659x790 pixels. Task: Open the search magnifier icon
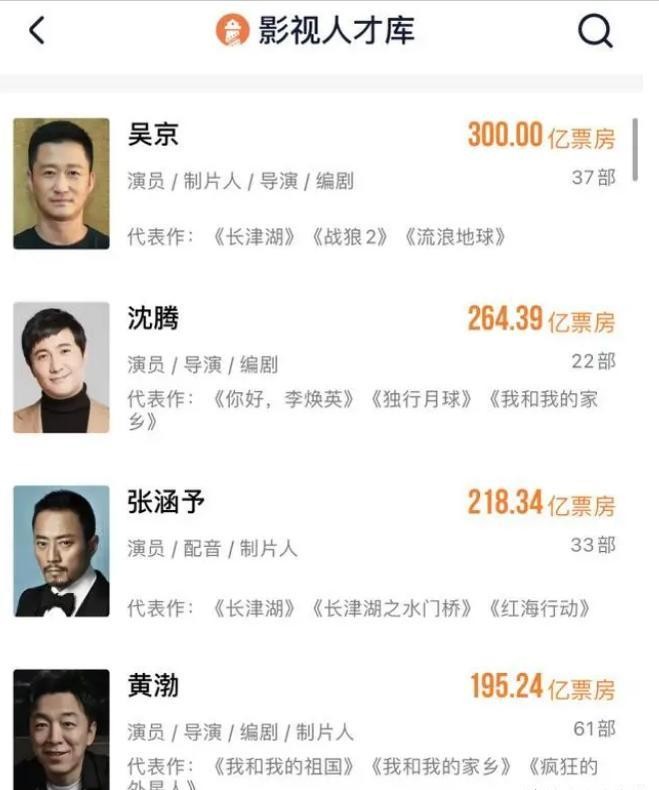tap(595, 32)
